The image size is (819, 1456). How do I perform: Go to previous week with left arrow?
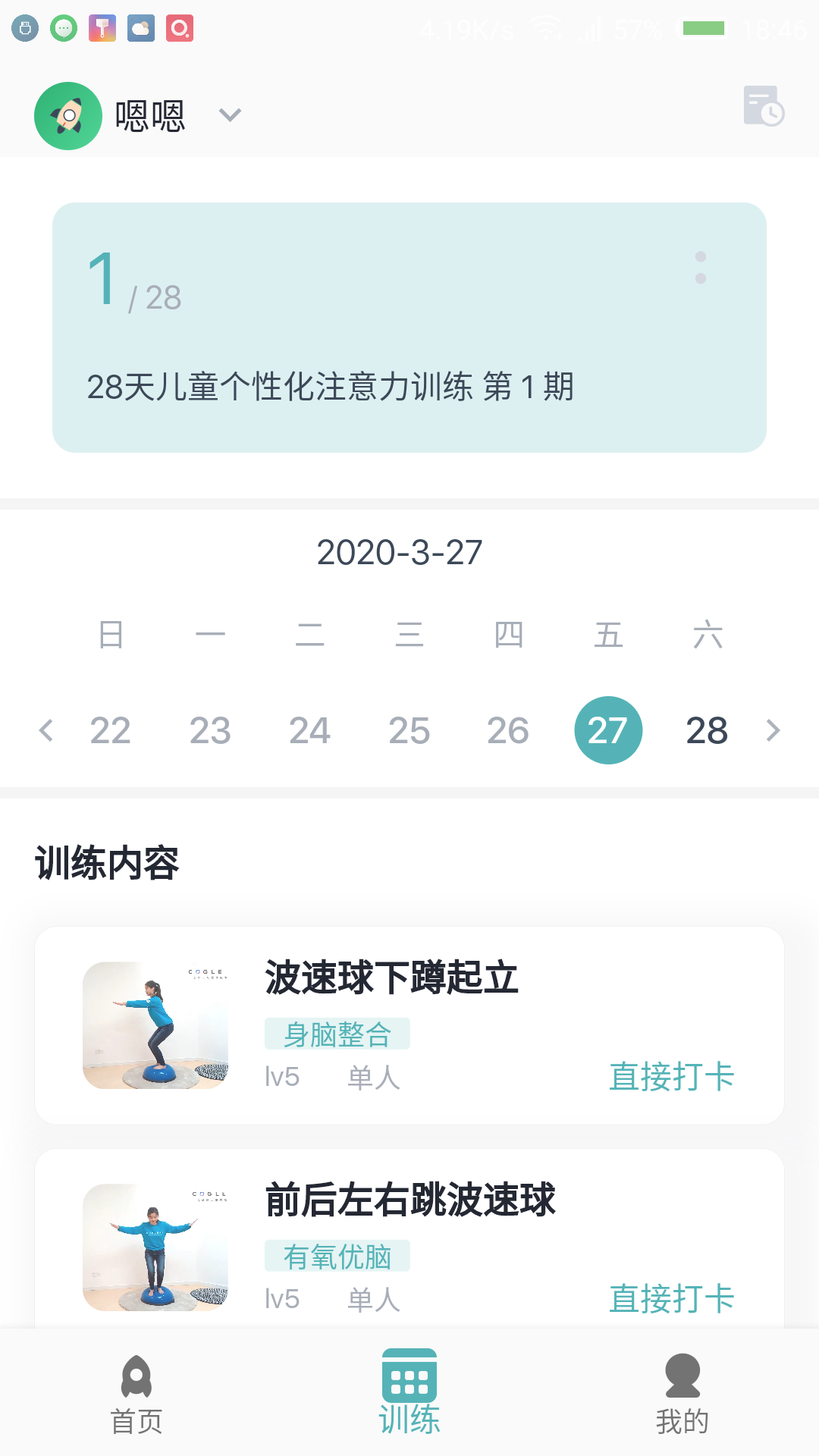click(45, 729)
